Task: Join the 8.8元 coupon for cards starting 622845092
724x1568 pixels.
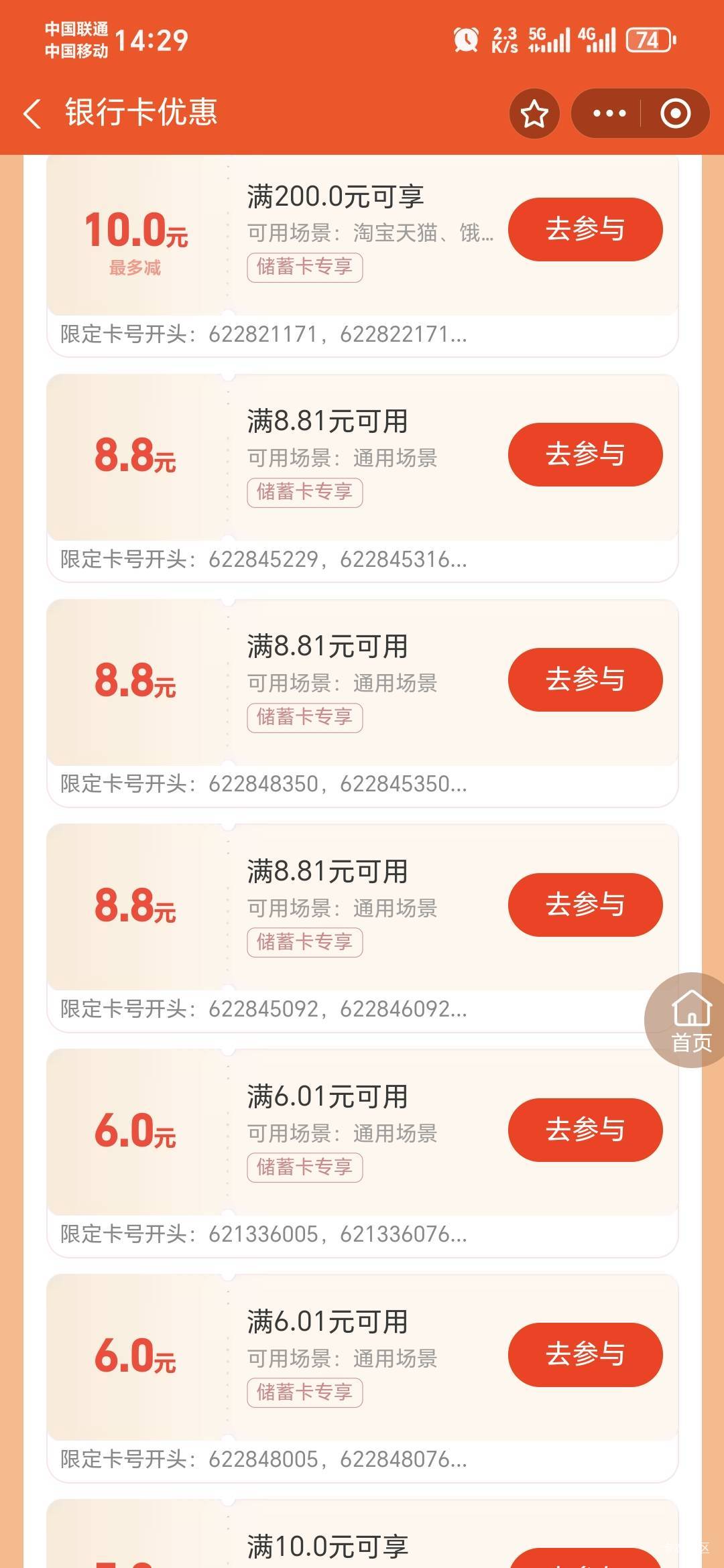Action: (585, 905)
